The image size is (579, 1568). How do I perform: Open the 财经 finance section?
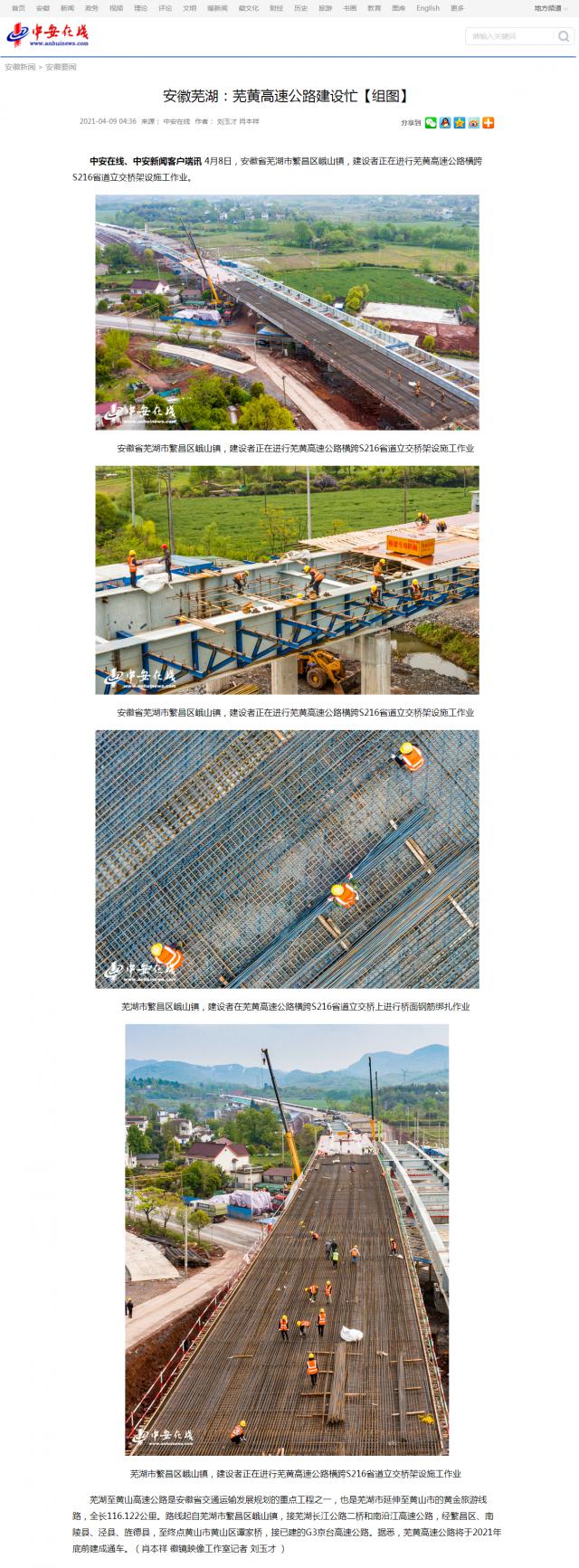[276, 8]
